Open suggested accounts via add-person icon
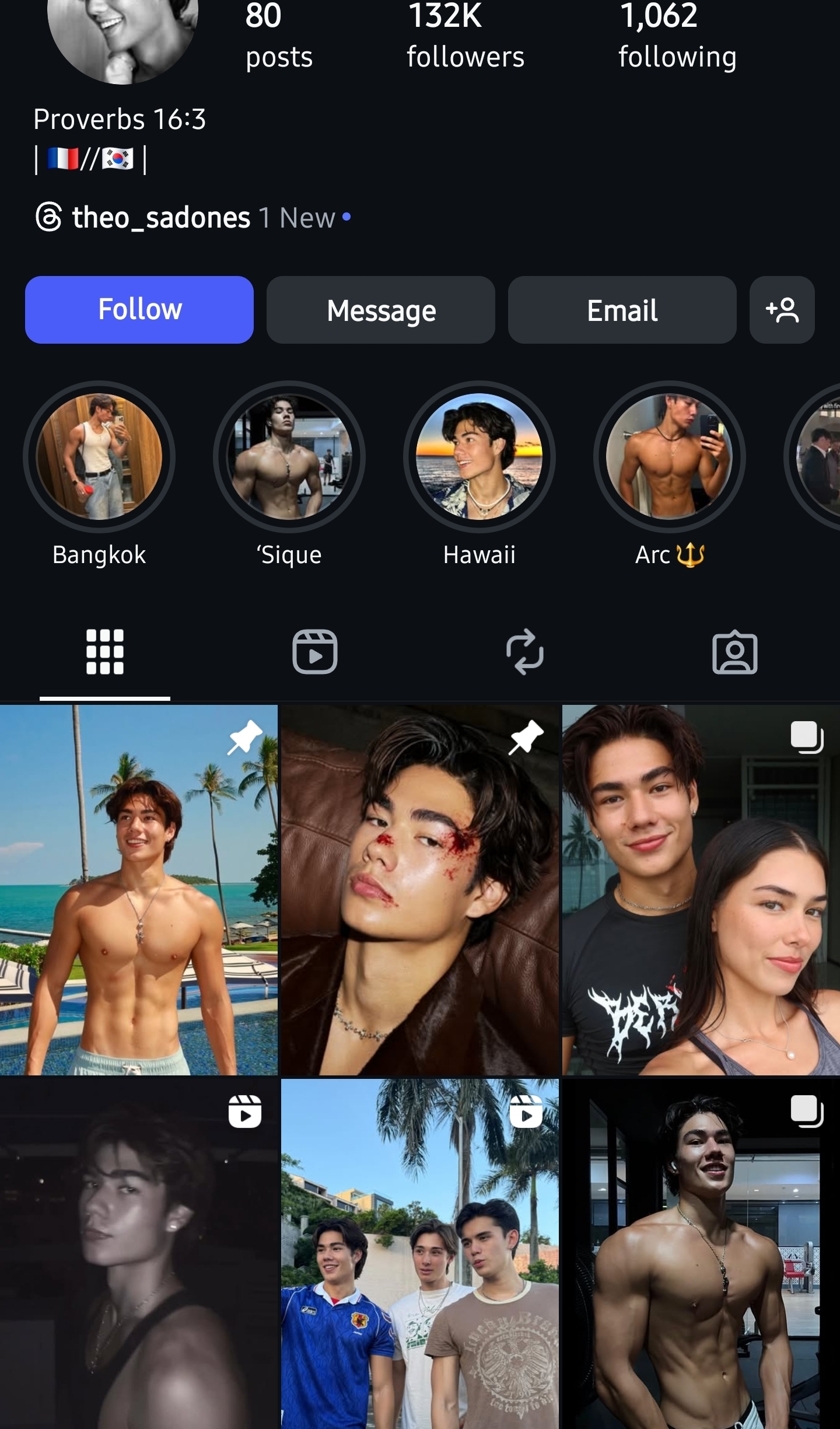This screenshot has height=1429, width=840. [x=782, y=310]
